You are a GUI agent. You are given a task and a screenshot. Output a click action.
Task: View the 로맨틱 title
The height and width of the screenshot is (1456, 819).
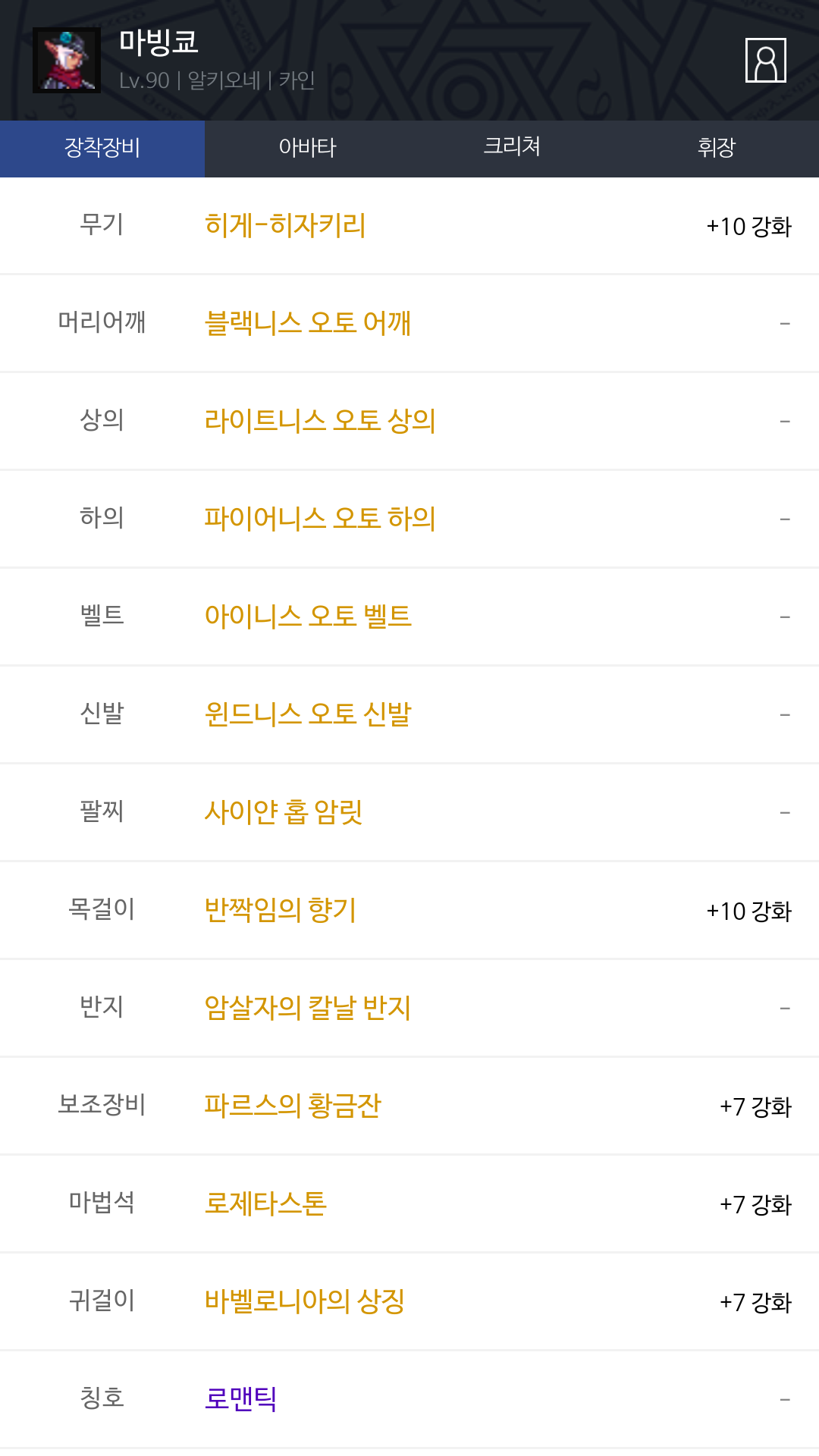(241, 1399)
